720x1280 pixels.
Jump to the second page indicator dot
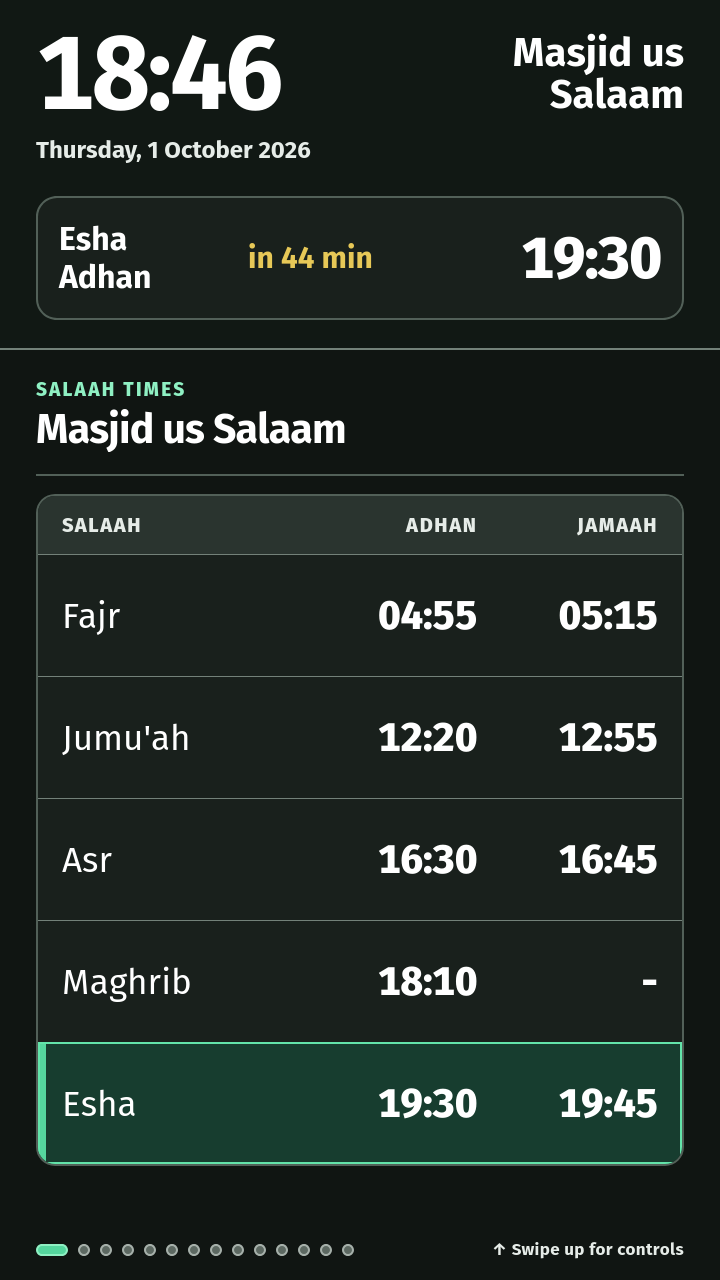click(x=84, y=1250)
